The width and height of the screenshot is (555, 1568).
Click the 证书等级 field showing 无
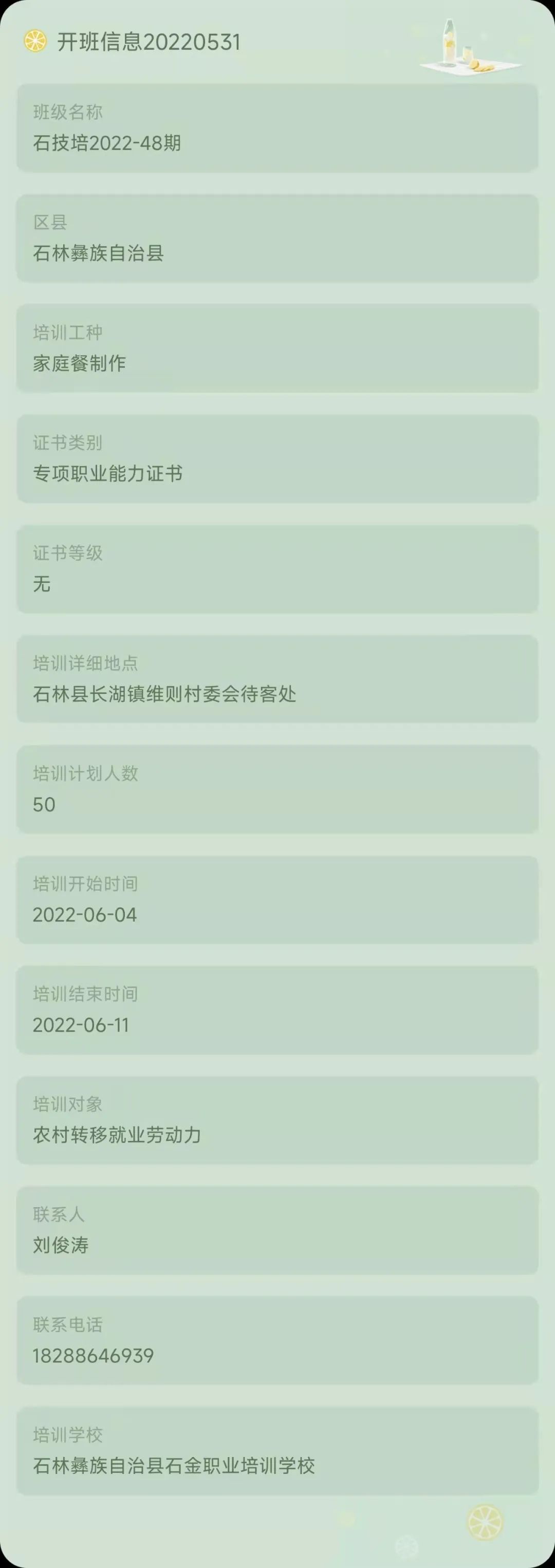(277, 569)
